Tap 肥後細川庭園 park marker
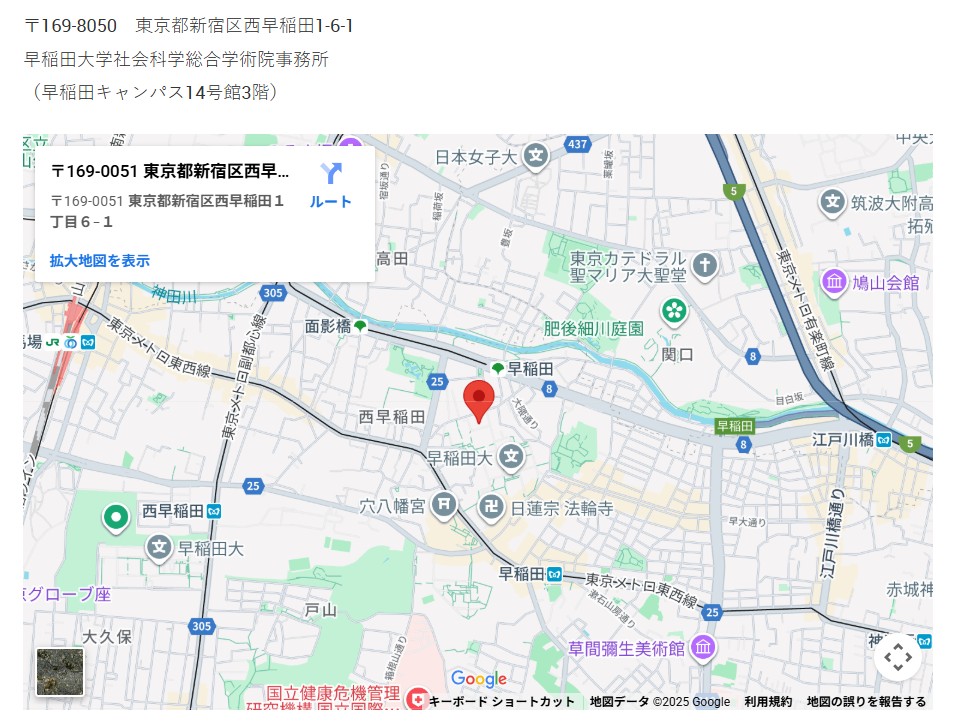The image size is (960, 722). tap(675, 311)
